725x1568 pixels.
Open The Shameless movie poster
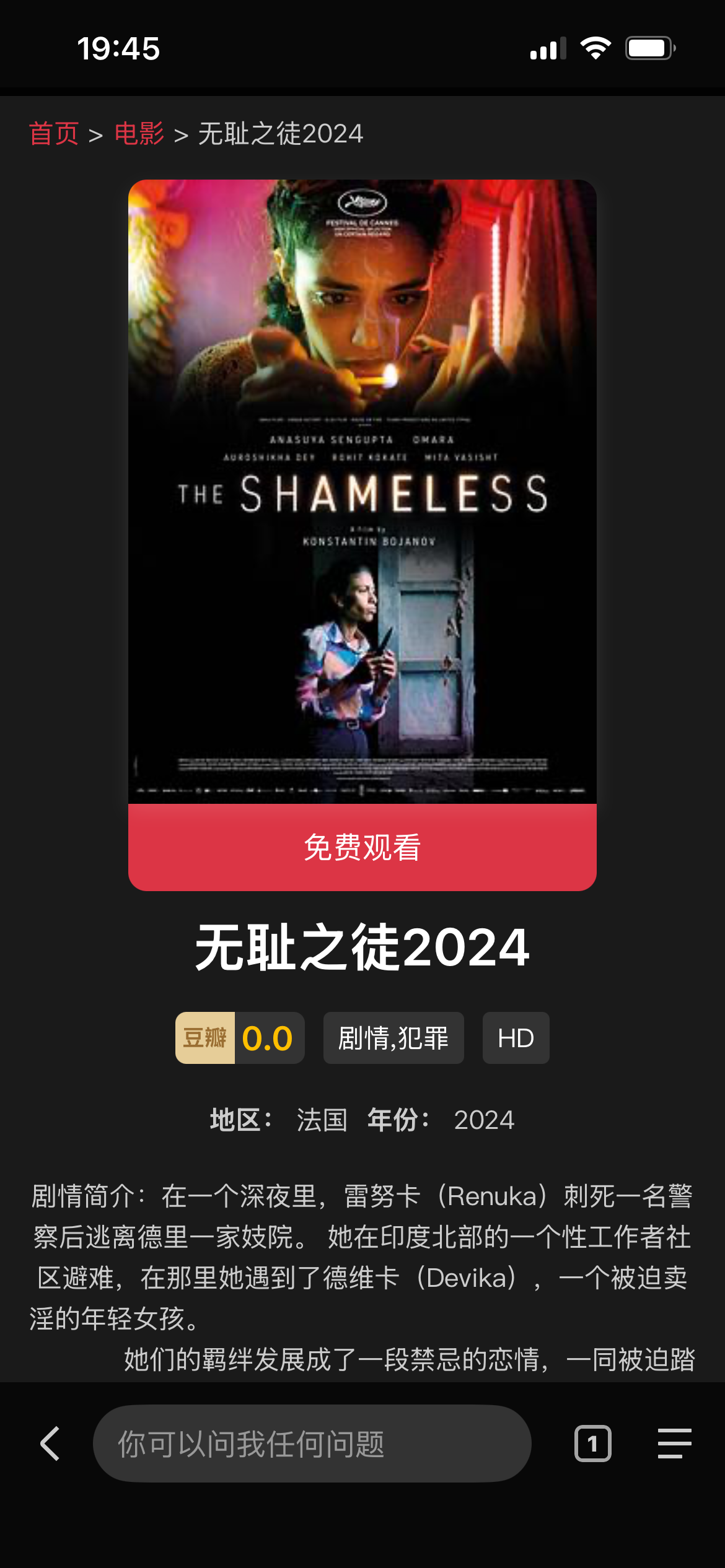[362, 492]
